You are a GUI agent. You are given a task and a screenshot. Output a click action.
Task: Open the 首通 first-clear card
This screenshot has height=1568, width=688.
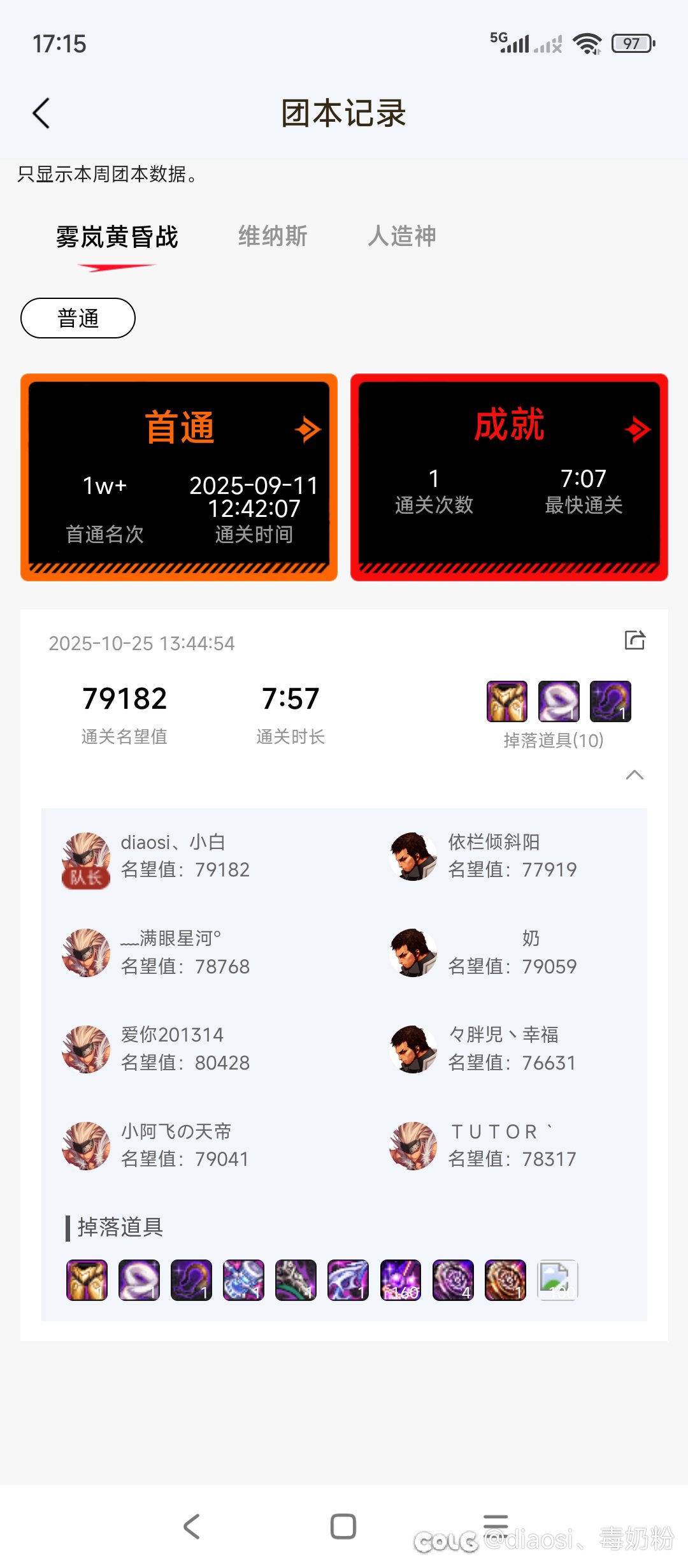178,477
